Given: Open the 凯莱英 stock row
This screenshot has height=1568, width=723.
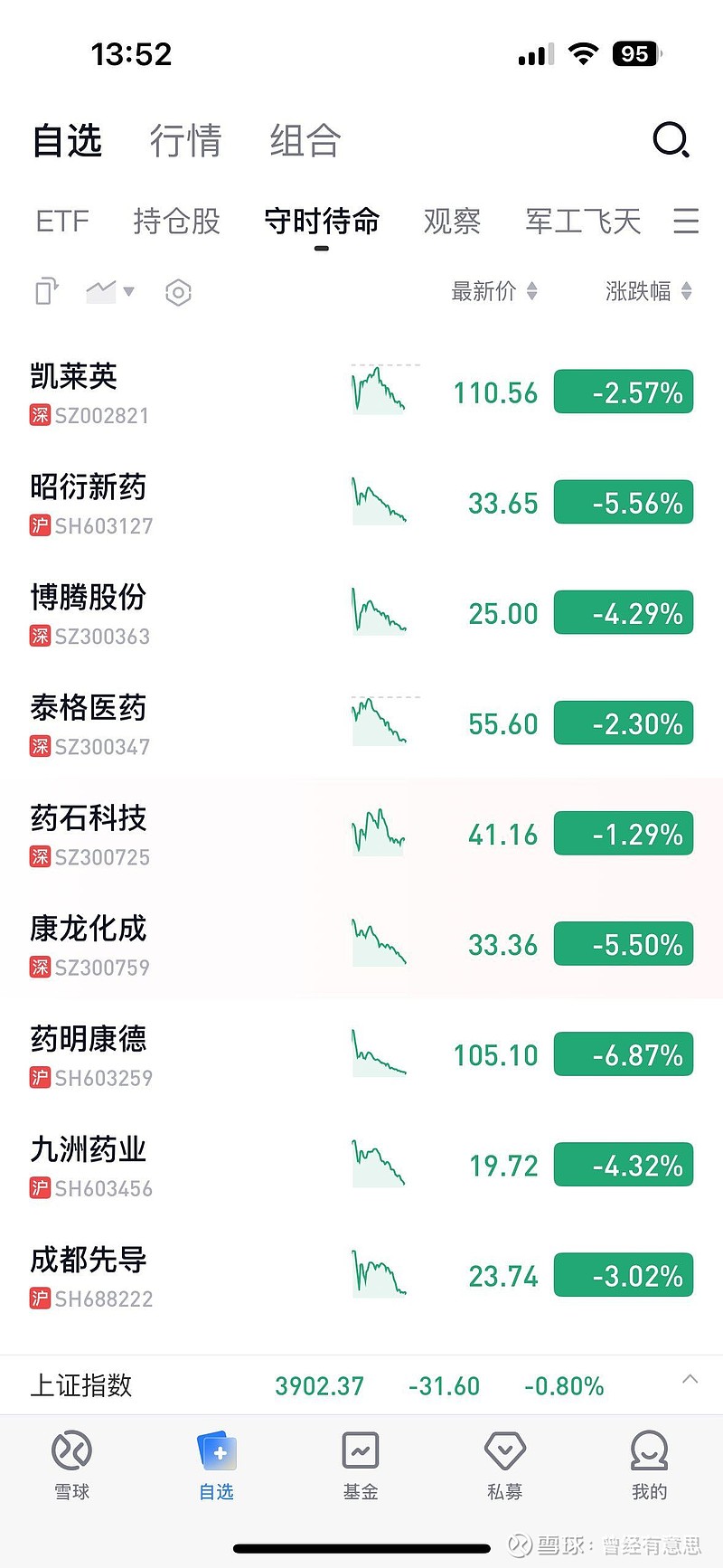Looking at the screenshot, I should pyautogui.click(x=181, y=393).
